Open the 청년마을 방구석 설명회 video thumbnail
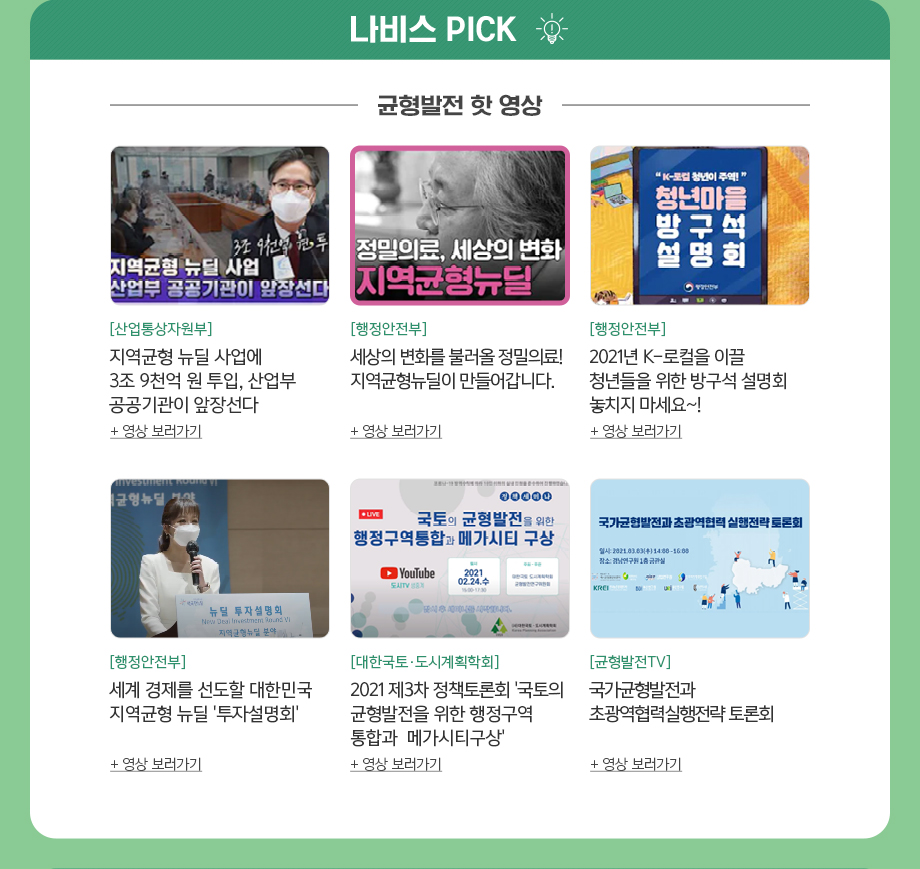The image size is (920, 869). 700,225
